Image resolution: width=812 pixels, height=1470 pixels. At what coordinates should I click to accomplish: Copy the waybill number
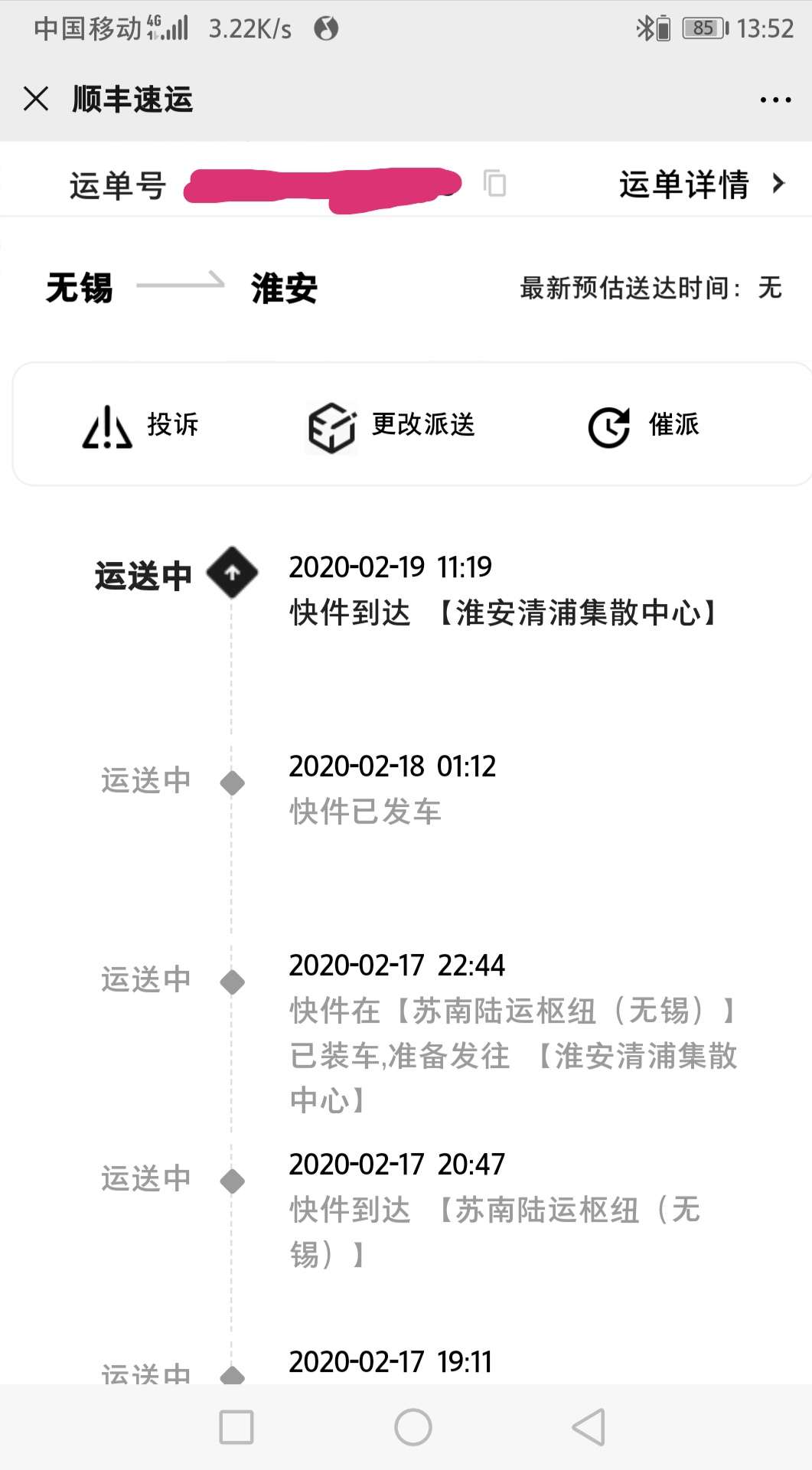(x=494, y=184)
